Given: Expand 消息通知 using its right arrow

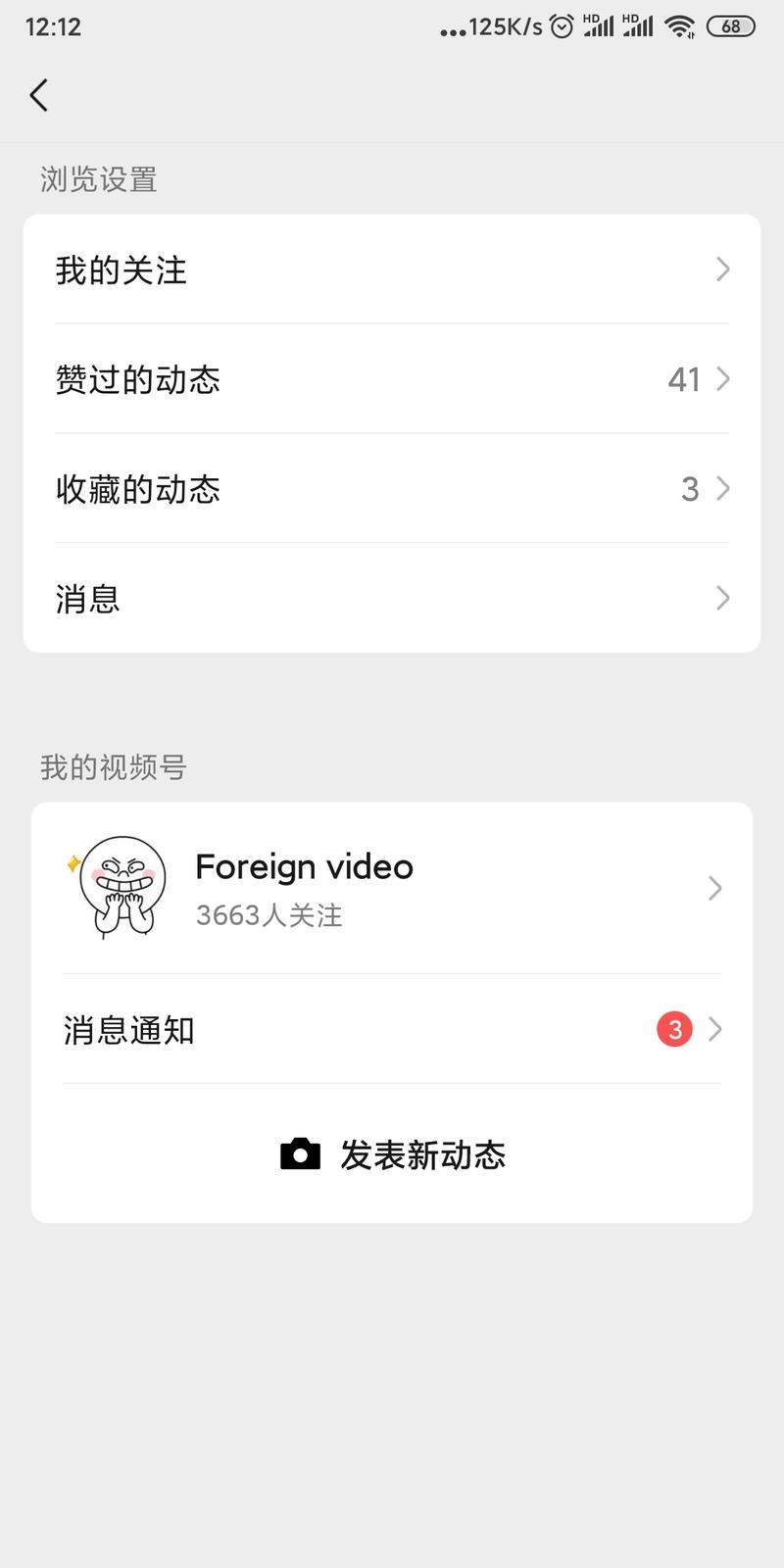Looking at the screenshot, I should [x=715, y=1029].
